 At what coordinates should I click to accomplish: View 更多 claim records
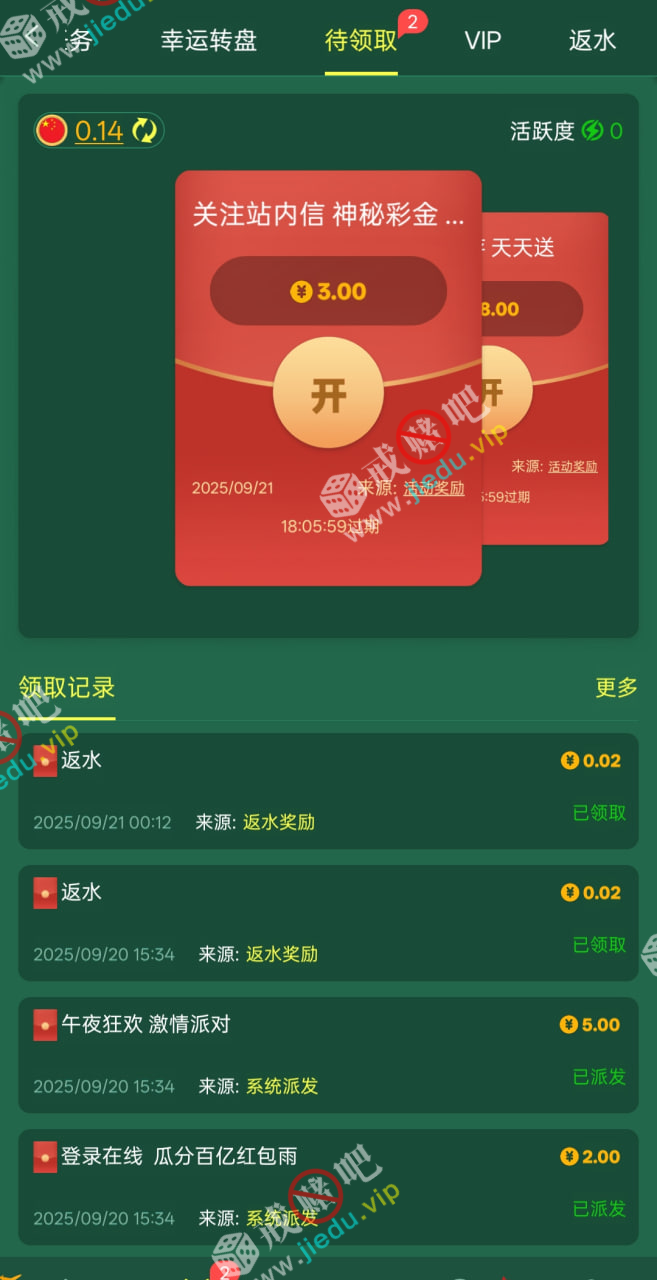point(616,688)
